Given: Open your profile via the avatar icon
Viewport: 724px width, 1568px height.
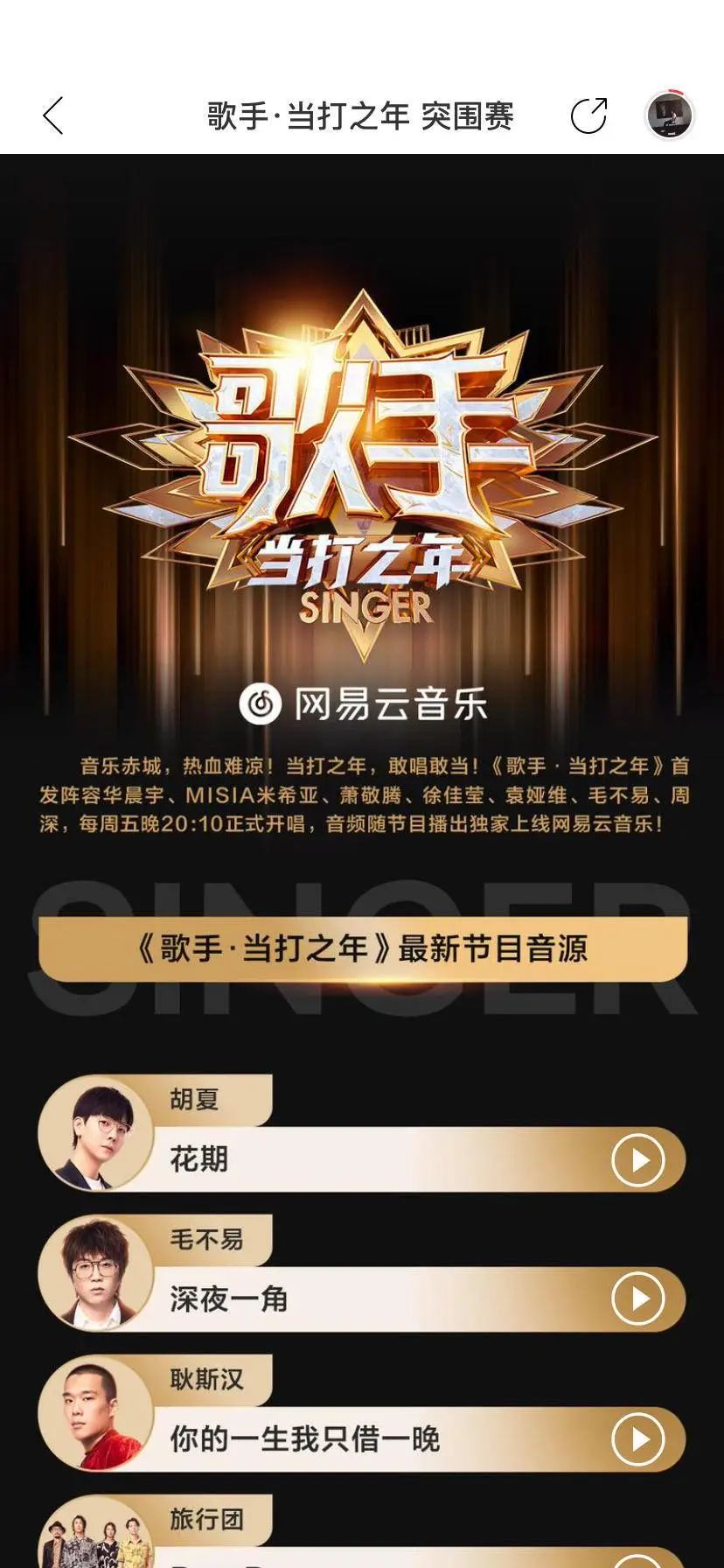Looking at the screenshot, I should [x=668, y=114].
